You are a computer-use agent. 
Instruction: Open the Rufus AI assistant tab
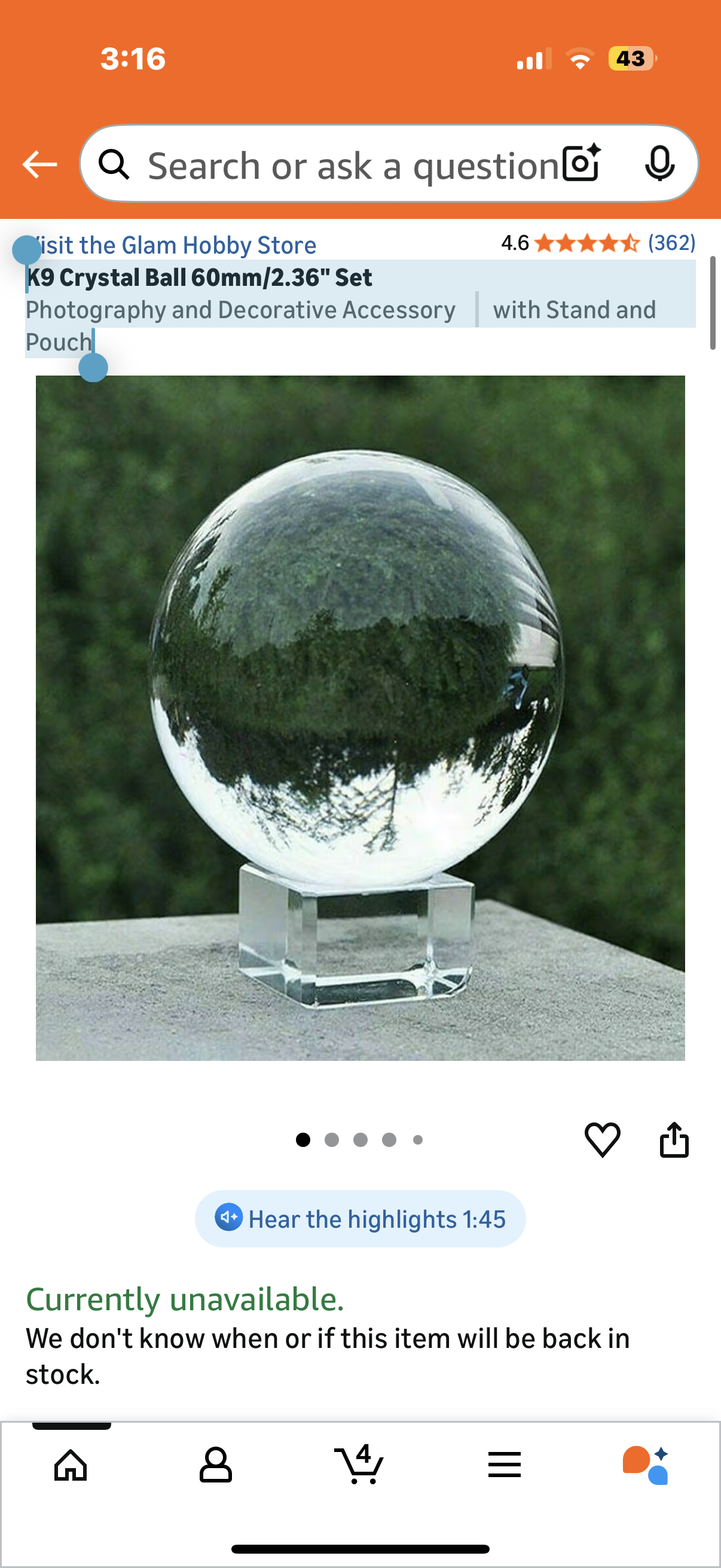coord(646,1465)
